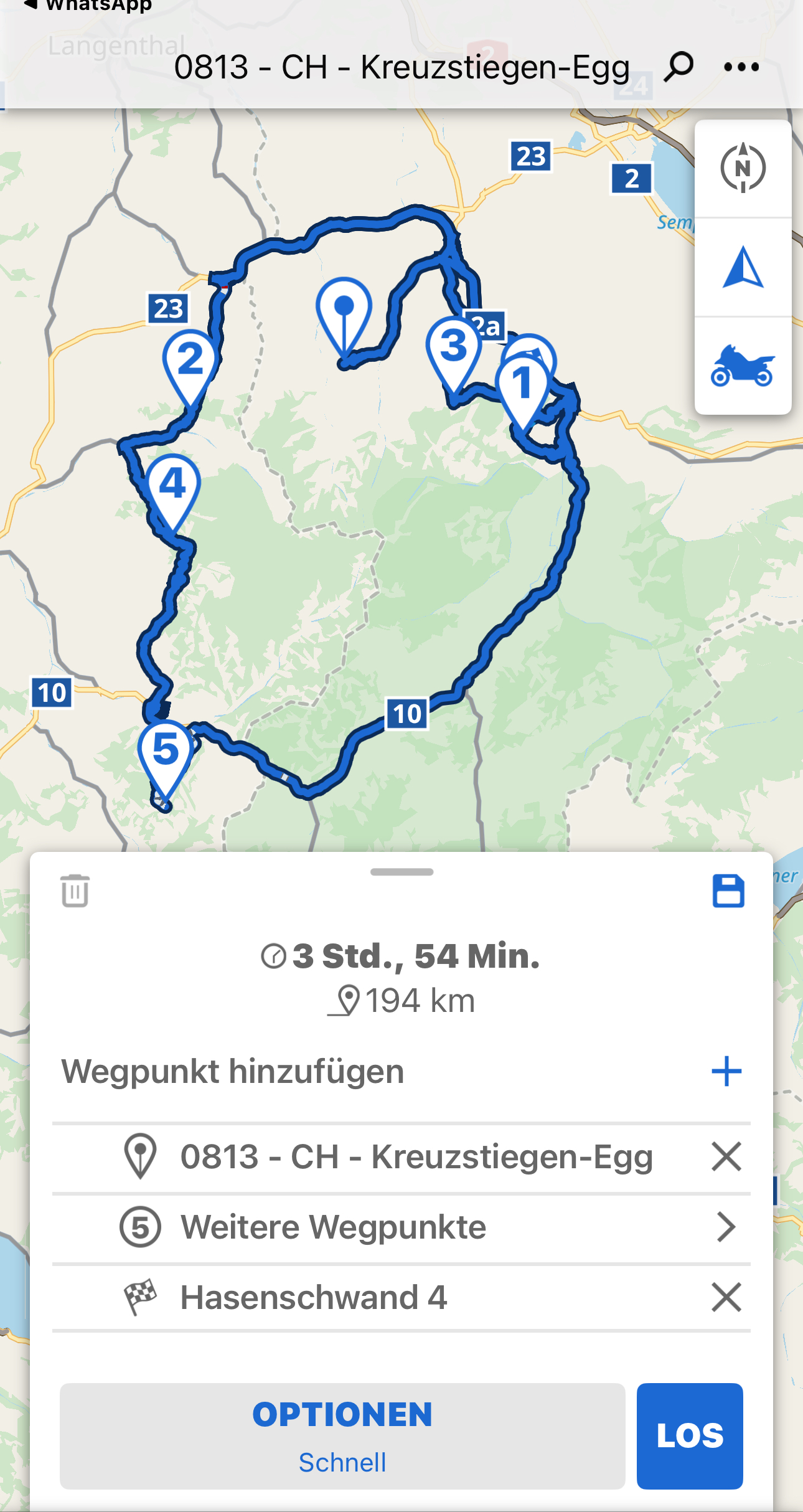Remove the start point 0813 - CH - Kreuzstiegen-Egg
The image size is (803, 1512).
[726, 1156]
